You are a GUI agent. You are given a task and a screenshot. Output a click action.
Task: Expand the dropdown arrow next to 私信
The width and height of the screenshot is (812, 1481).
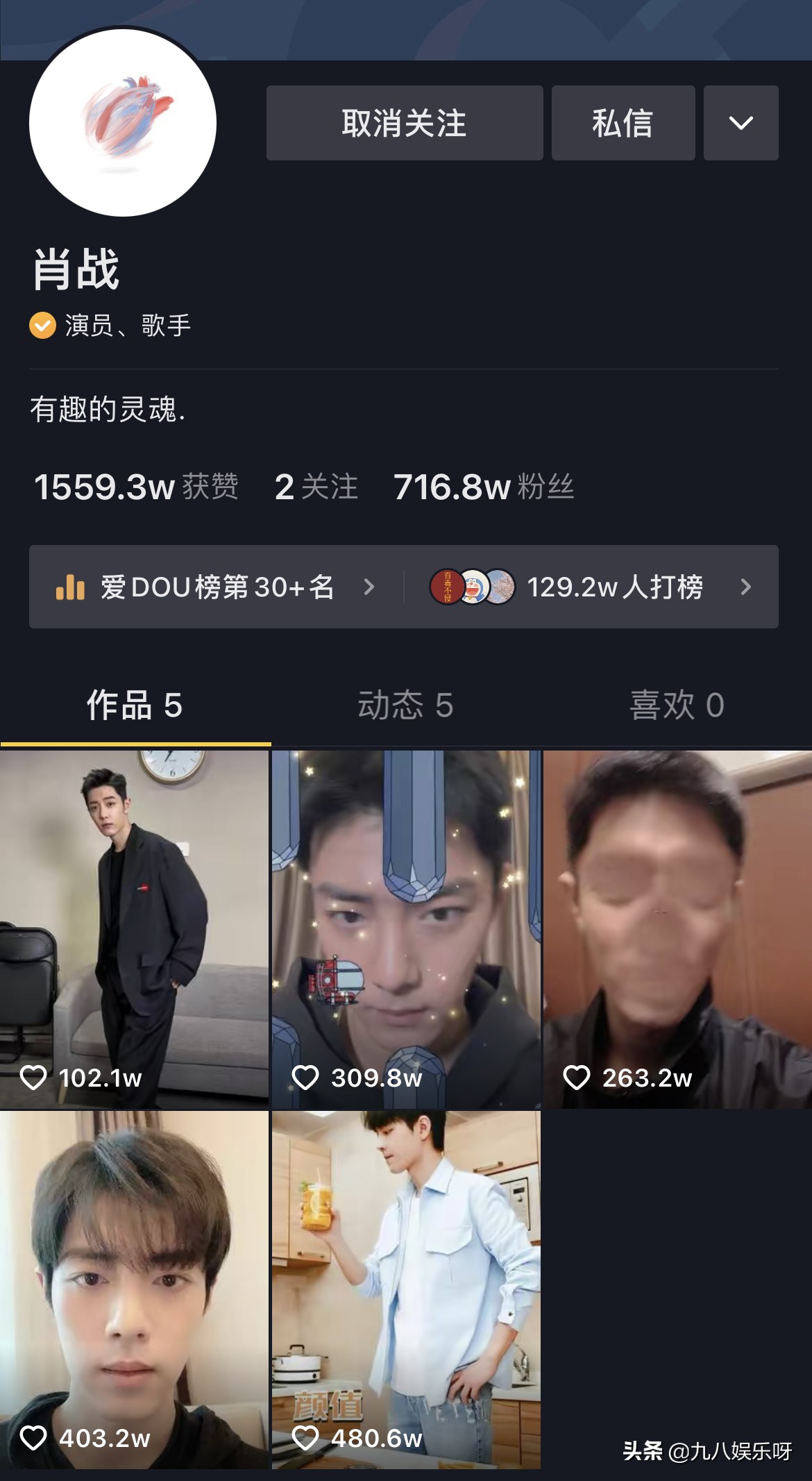coord(741,123)
